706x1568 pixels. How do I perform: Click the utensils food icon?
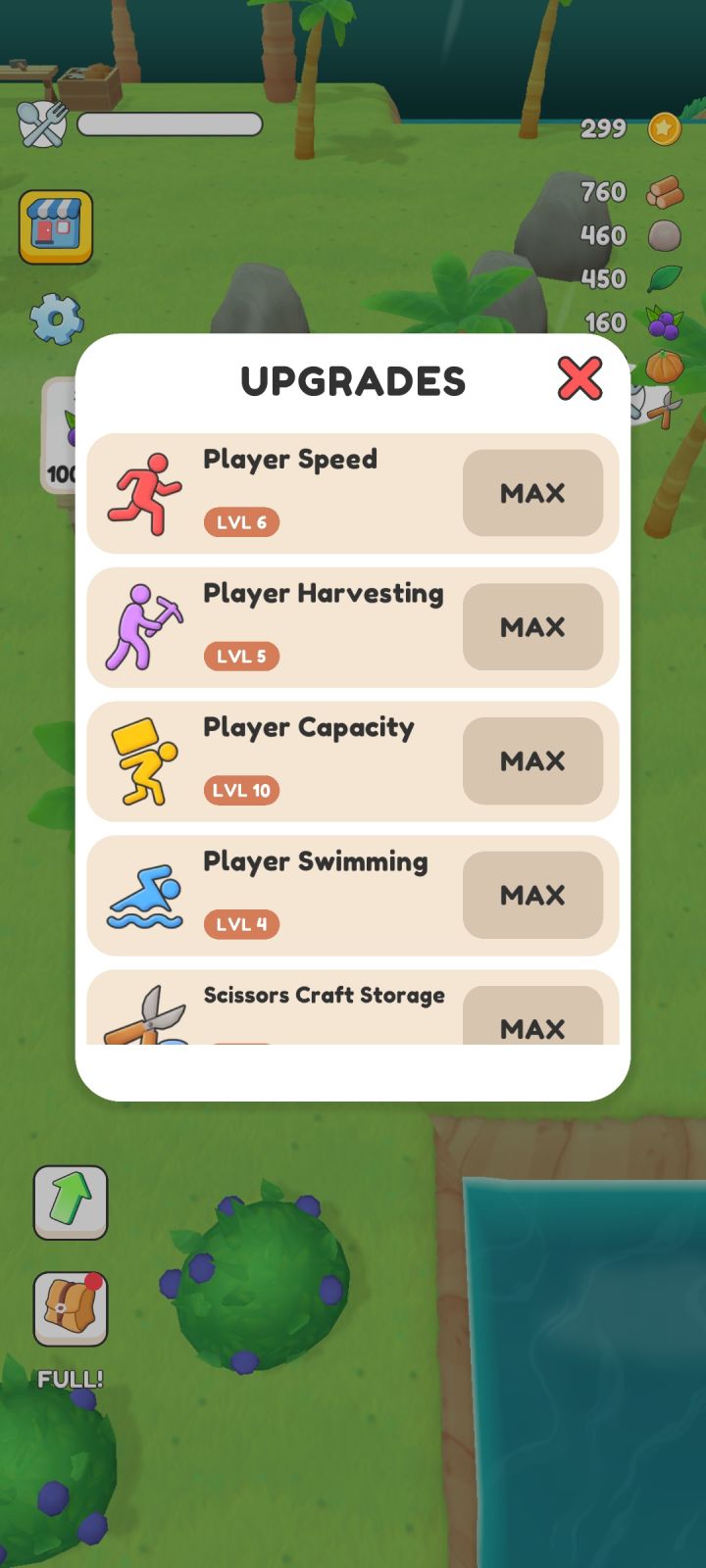(x=39, y=125)
